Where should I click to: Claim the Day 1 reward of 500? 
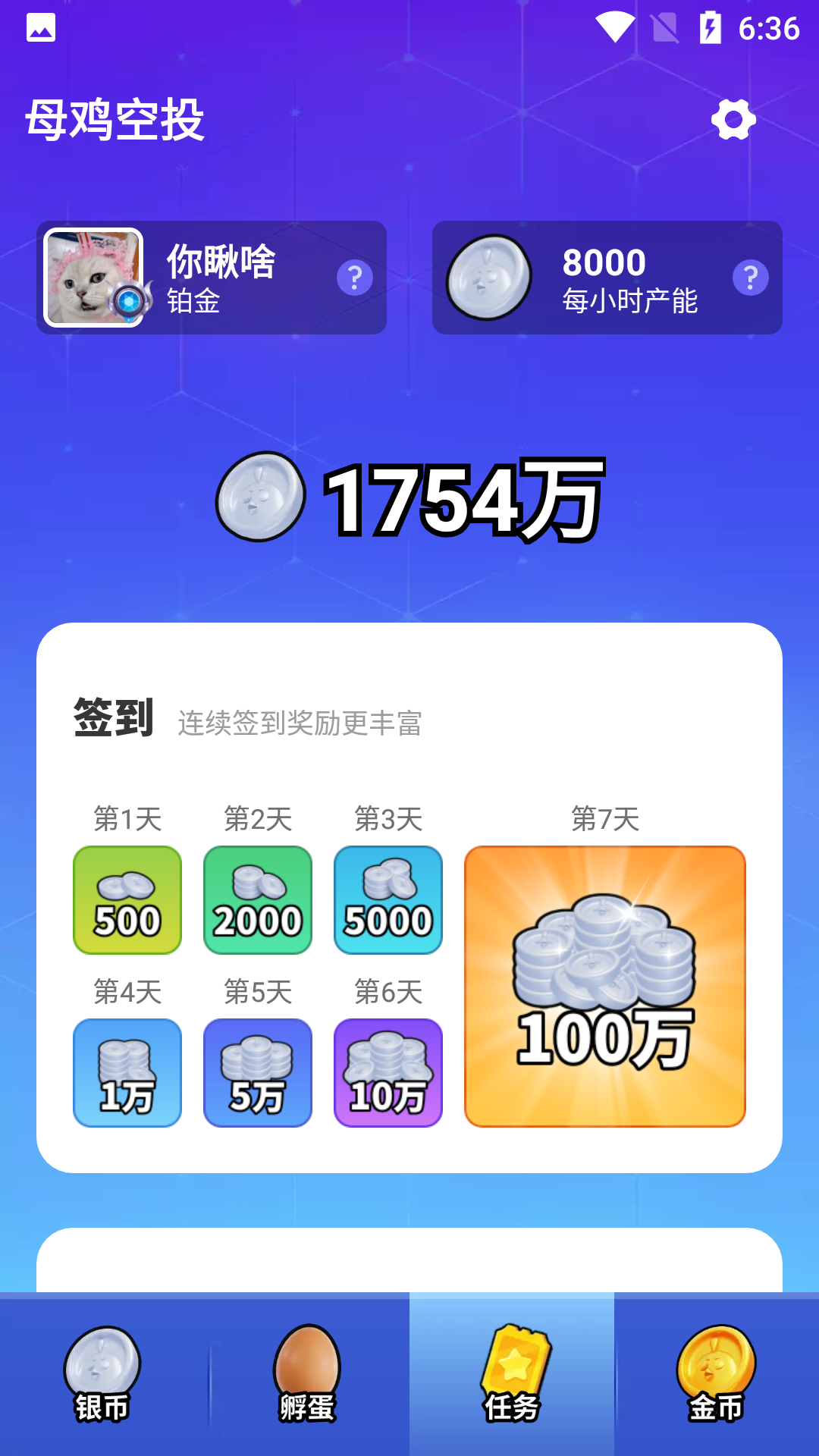click(x=127, y=899)
